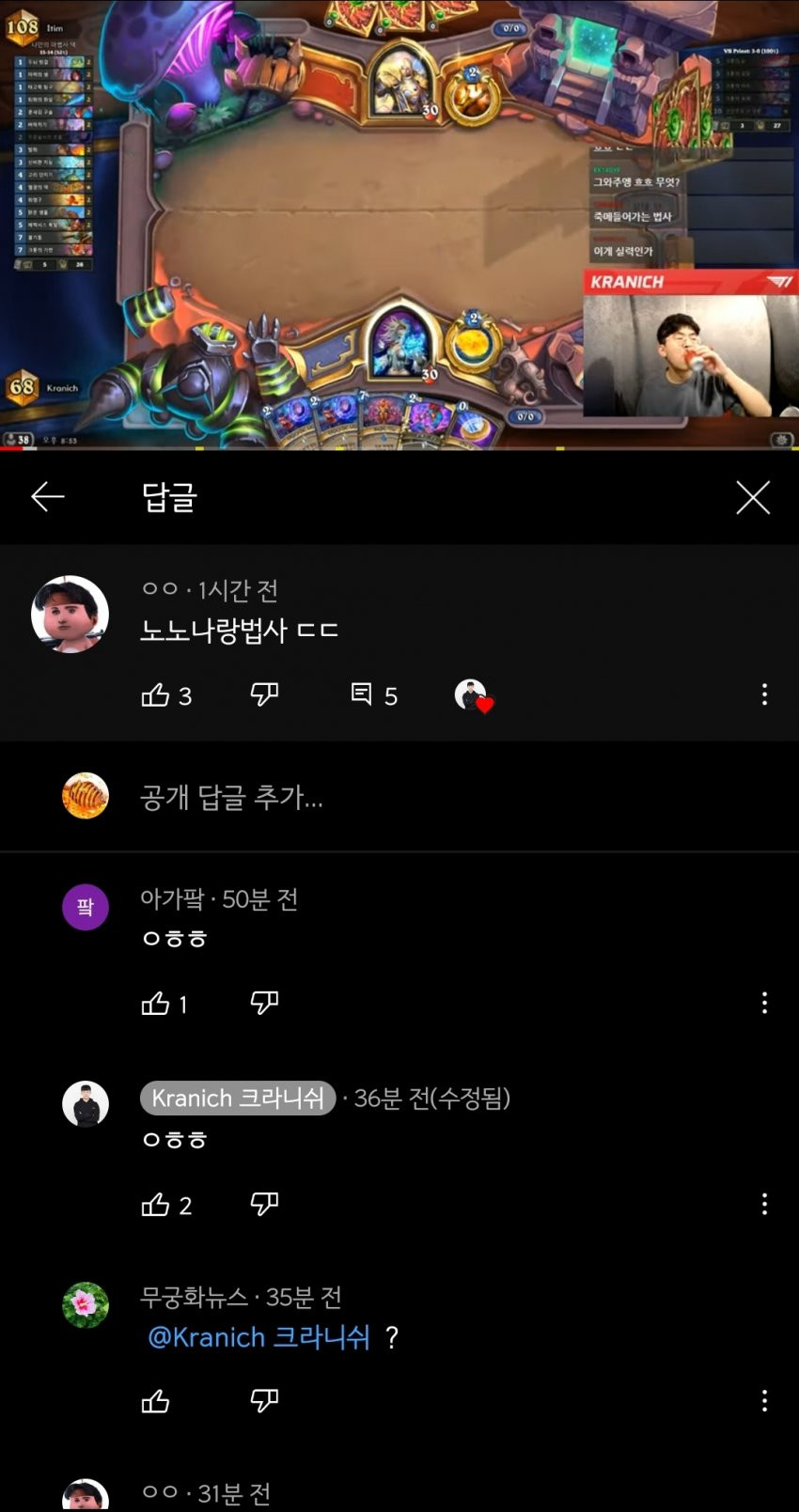Open options menu for 무궁화뉴스's reply
Image resolution: width=799 pixels, height=1512 pixels.
(764, 1401)
